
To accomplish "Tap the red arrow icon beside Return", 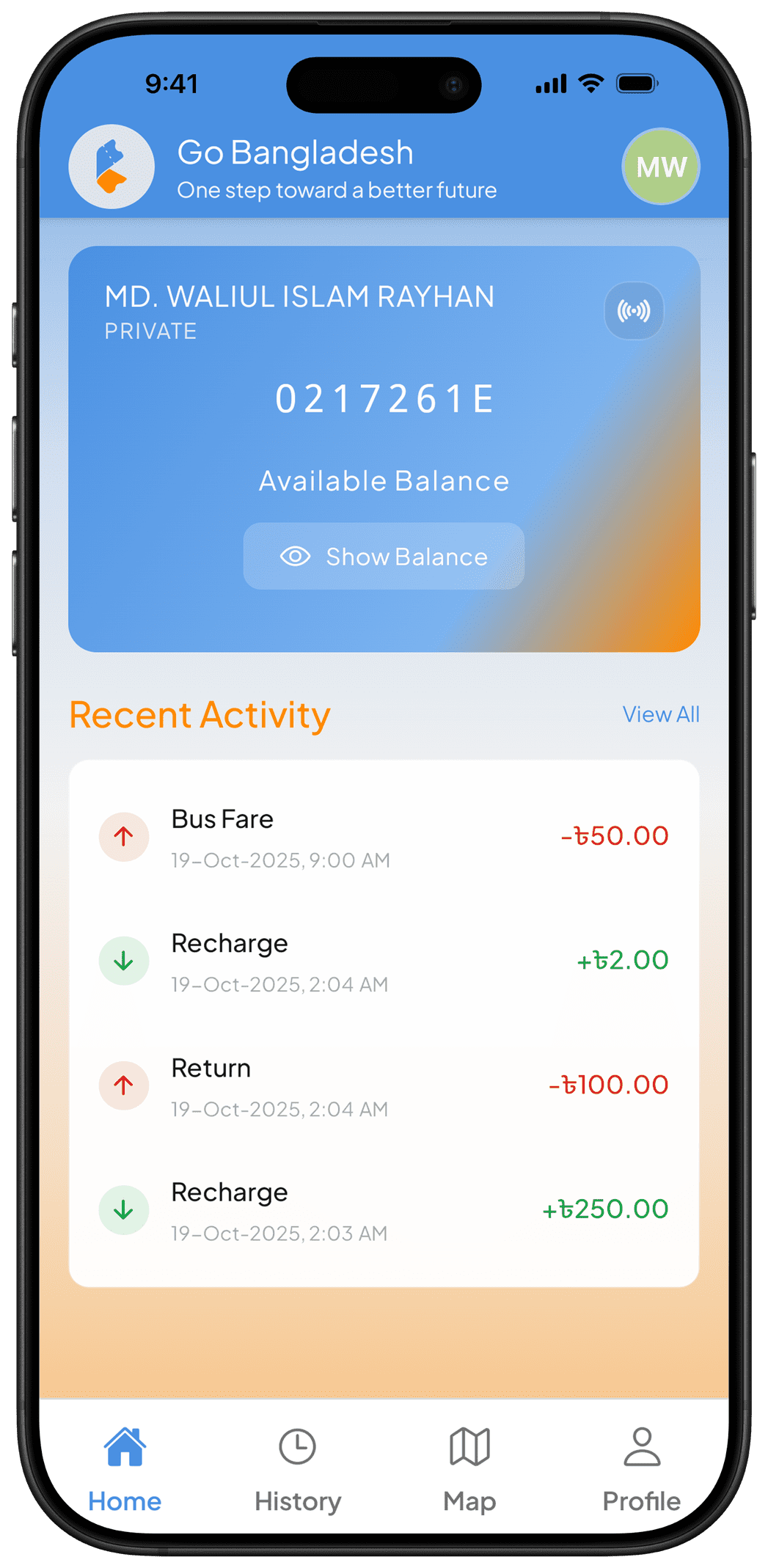I will (x=123, y=1085).
